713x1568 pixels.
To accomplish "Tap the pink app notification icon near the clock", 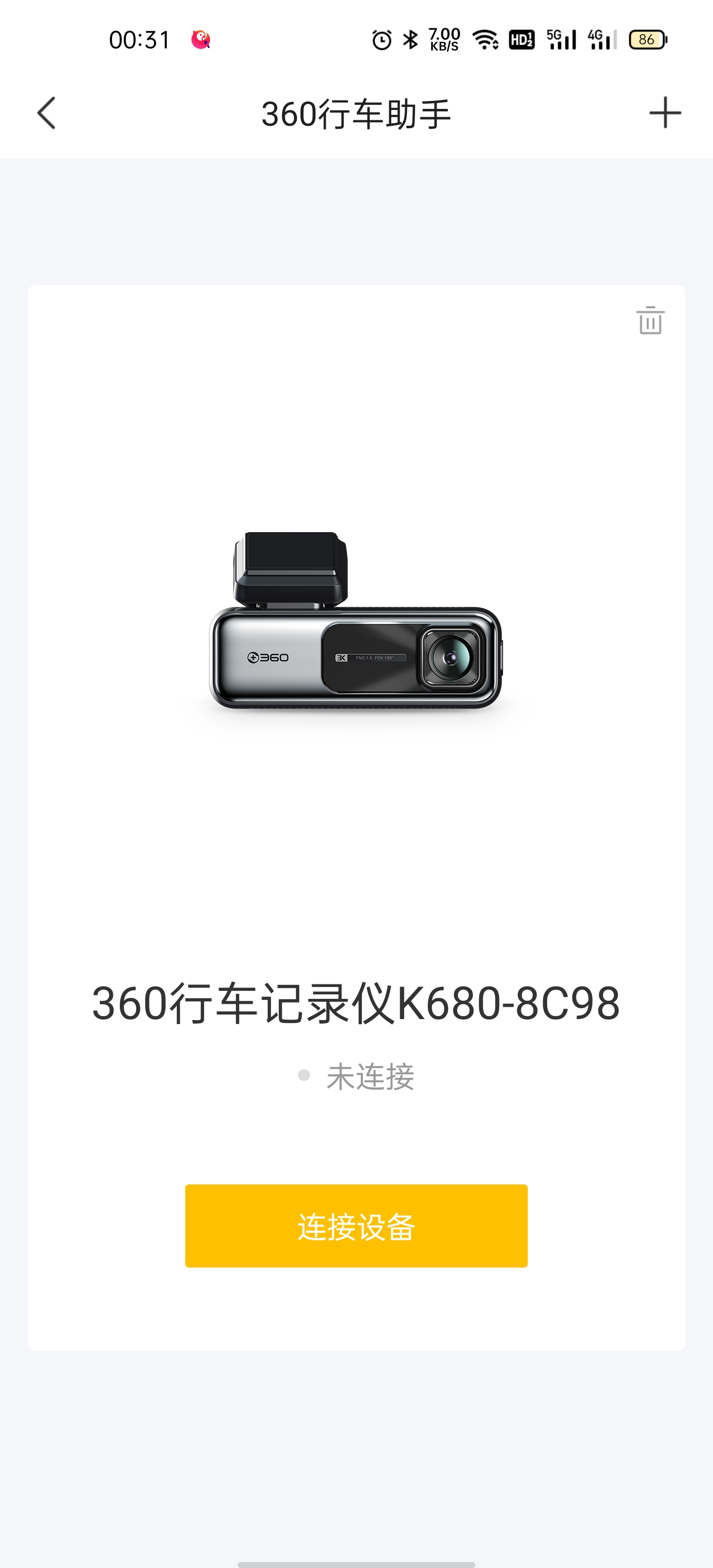I will pos(202,40).
